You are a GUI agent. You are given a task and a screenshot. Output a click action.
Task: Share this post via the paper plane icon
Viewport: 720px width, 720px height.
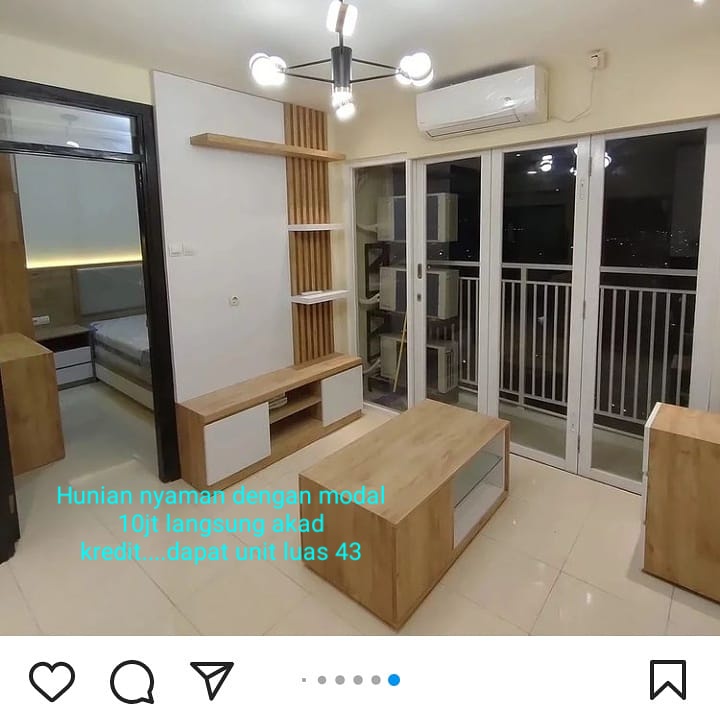tap(211, 680)
